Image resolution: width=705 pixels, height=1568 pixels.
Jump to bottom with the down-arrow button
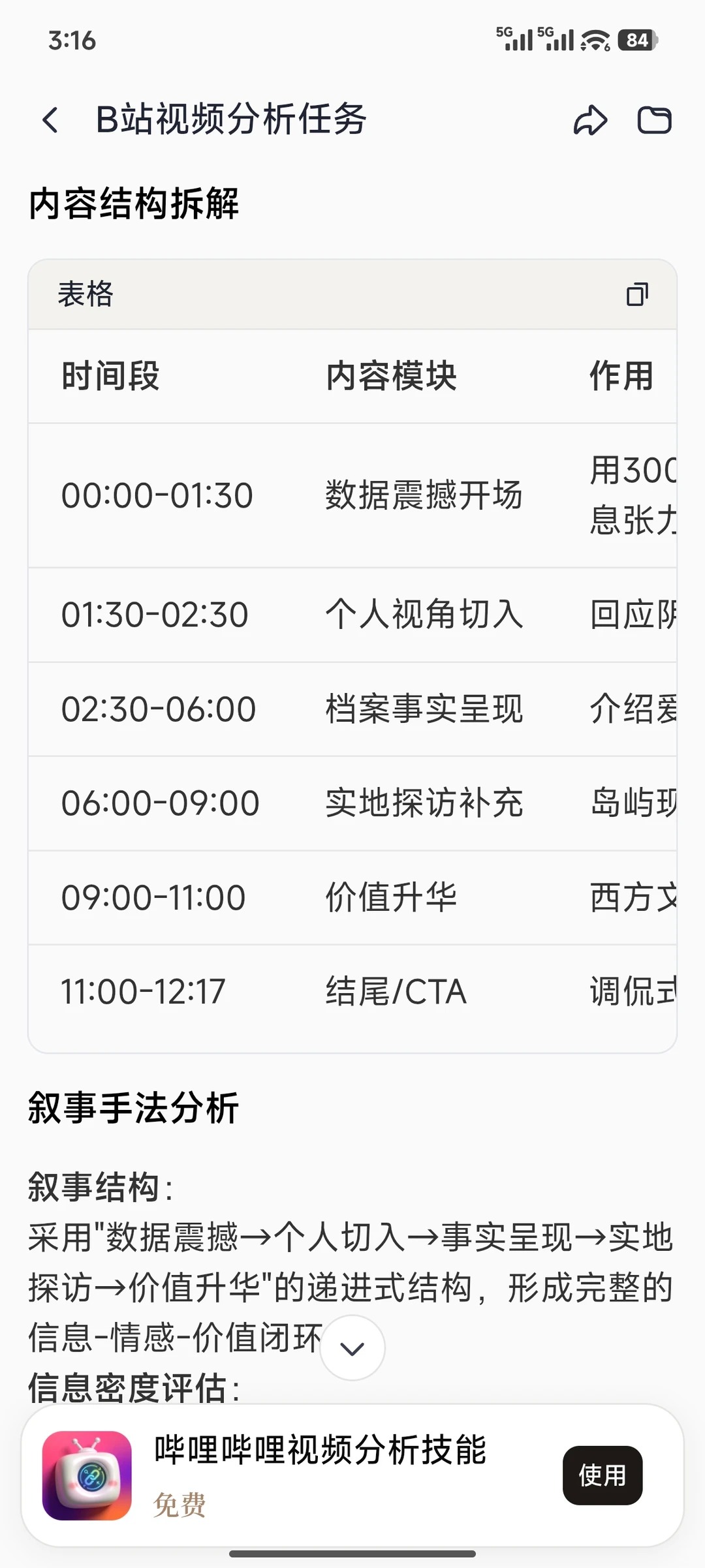click(x=352, y=1347)
